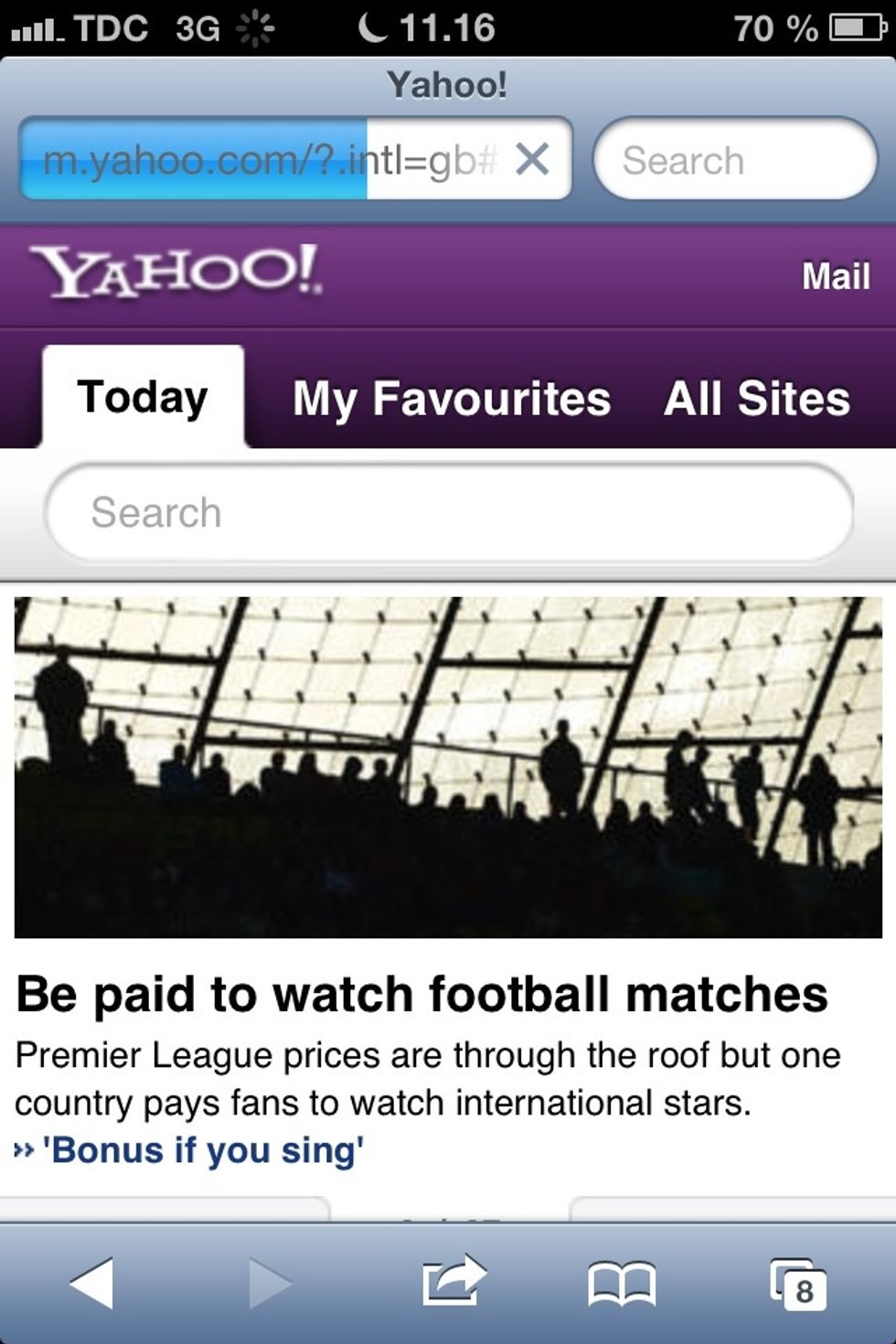Switch to the All Sites tab

pos(757,399)
